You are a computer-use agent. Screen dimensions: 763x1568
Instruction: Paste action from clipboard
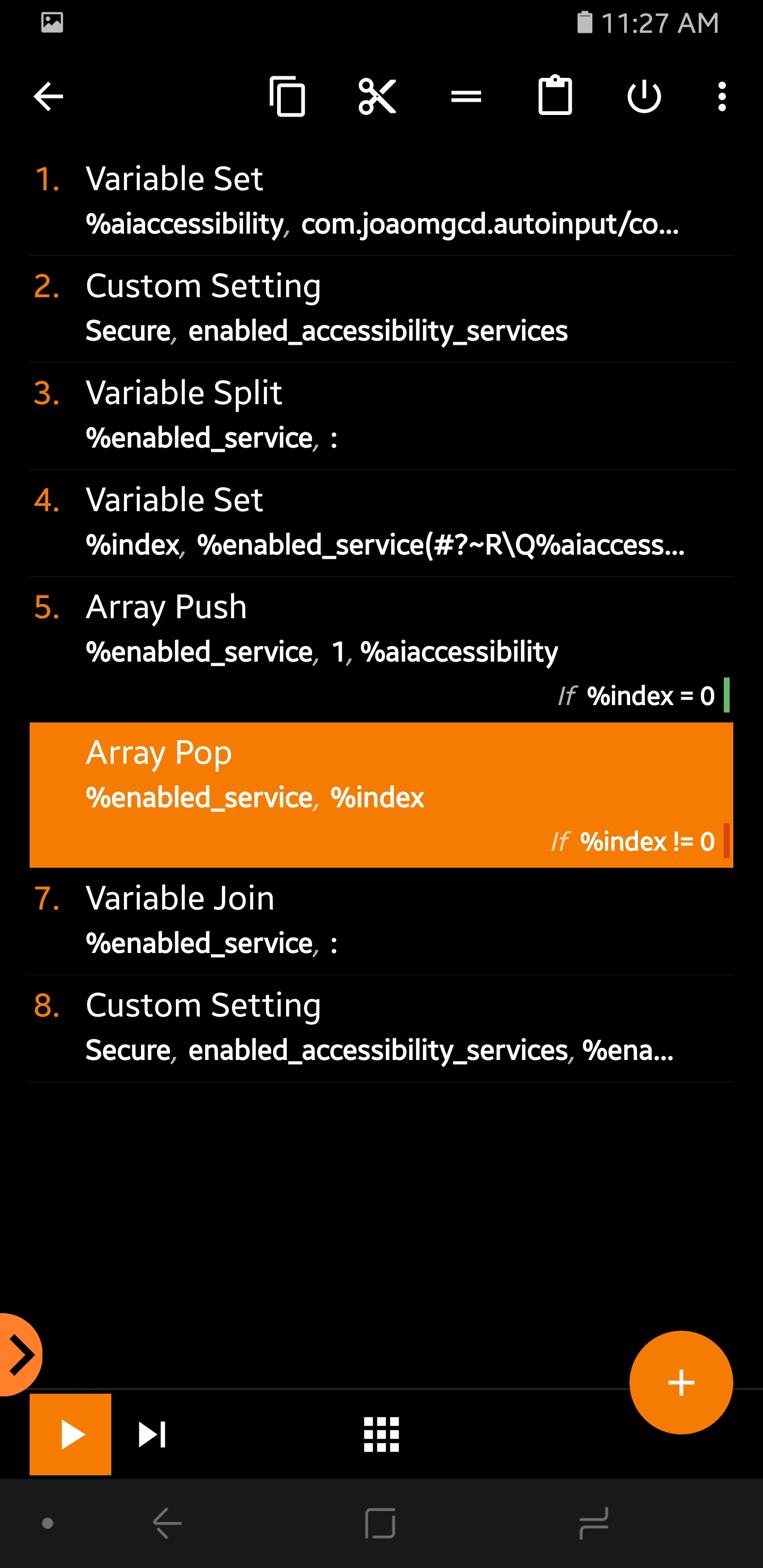(x=555, y=96)
